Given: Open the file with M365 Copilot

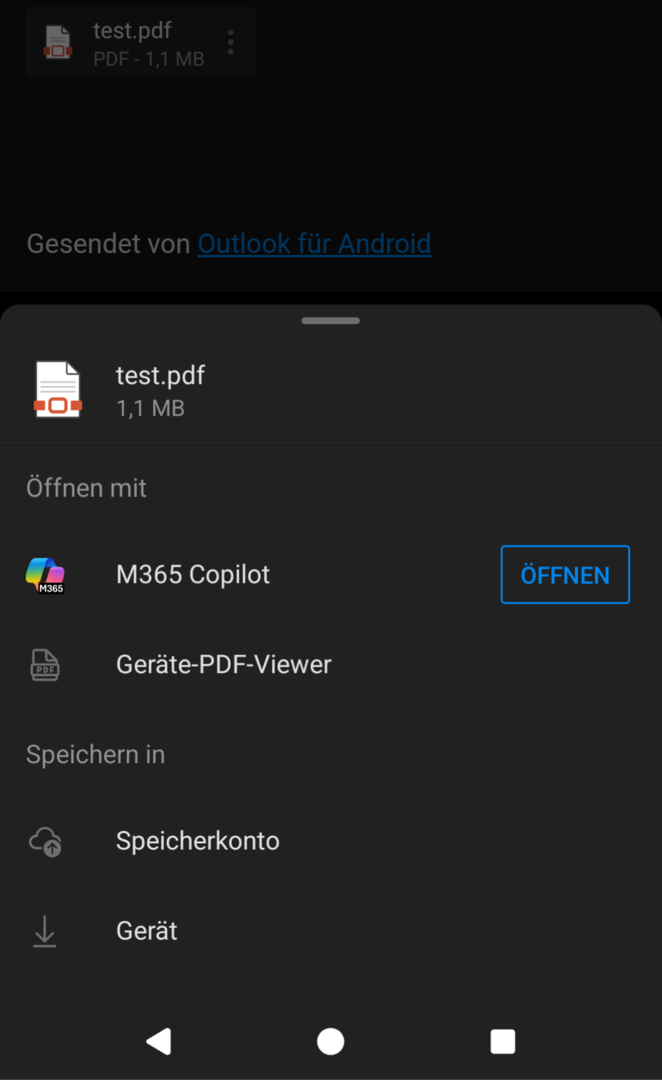Looking at the screenshot, I should click(x=193, y=575).
